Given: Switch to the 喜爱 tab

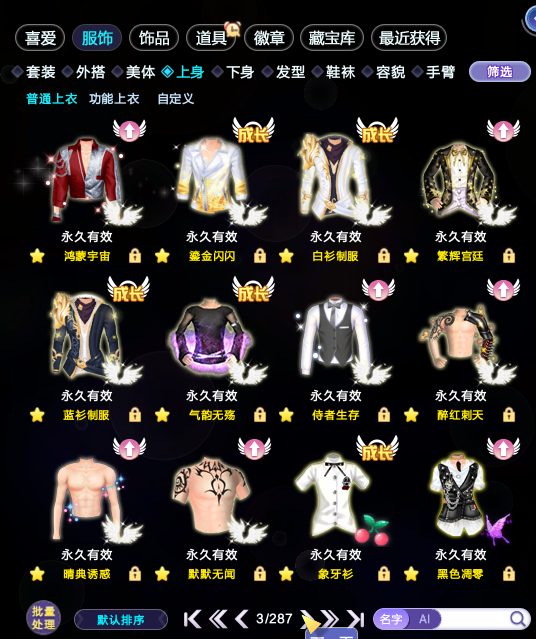Looking at the screenshot, I should pos(40,38).
